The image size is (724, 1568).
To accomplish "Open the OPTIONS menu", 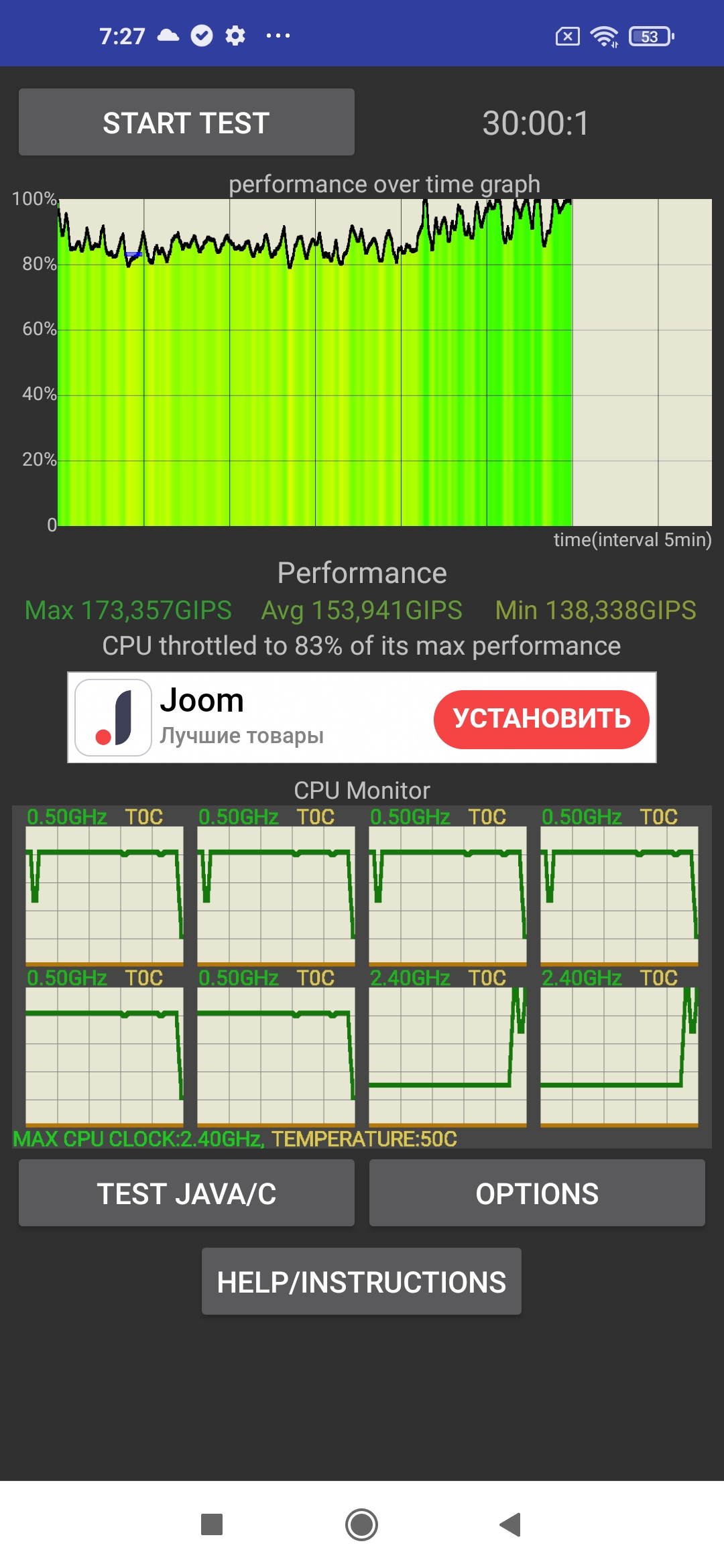I will pyautogui.click(x=537, y=1193).
